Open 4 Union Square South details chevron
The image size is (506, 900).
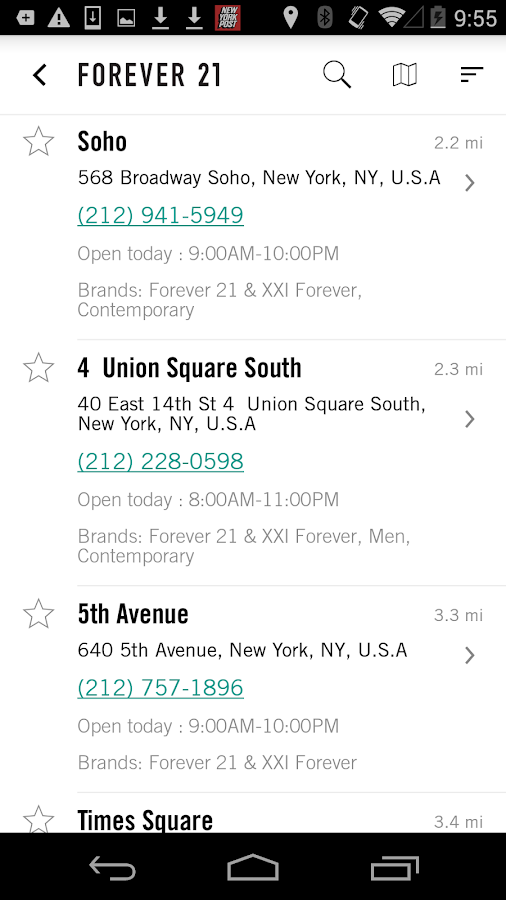(x=470, y=419)
